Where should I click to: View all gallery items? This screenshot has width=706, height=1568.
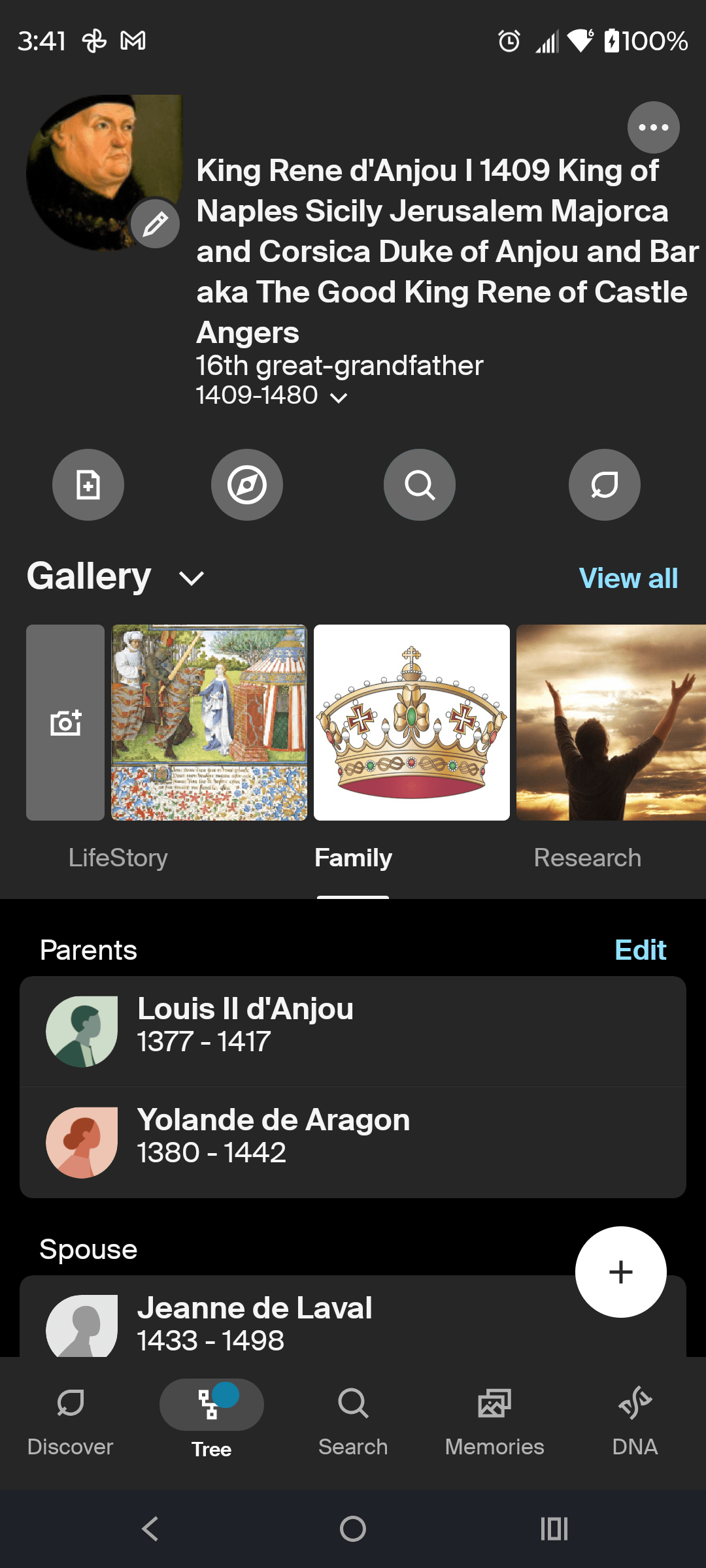click(628, 578)
